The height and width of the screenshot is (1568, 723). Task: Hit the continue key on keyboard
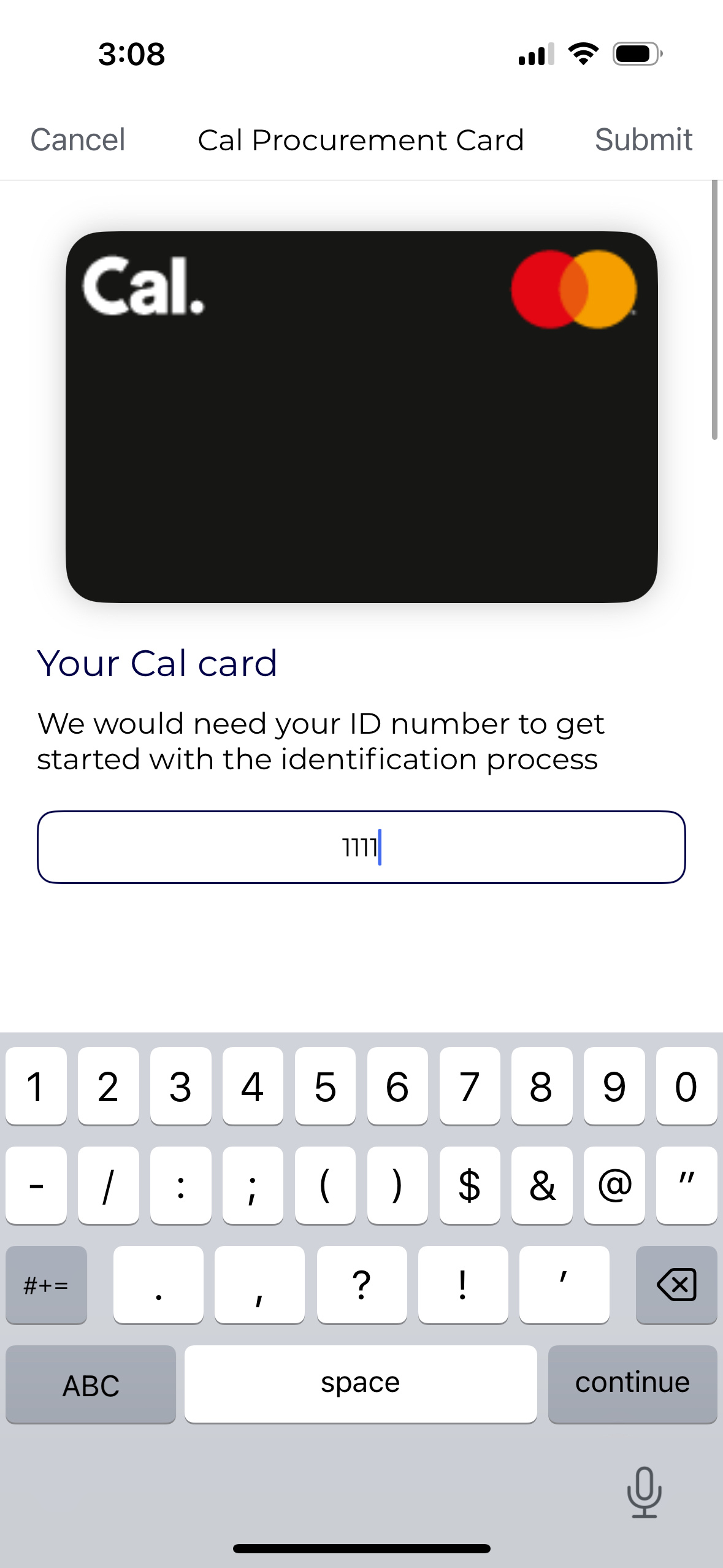click(632, 1383)
